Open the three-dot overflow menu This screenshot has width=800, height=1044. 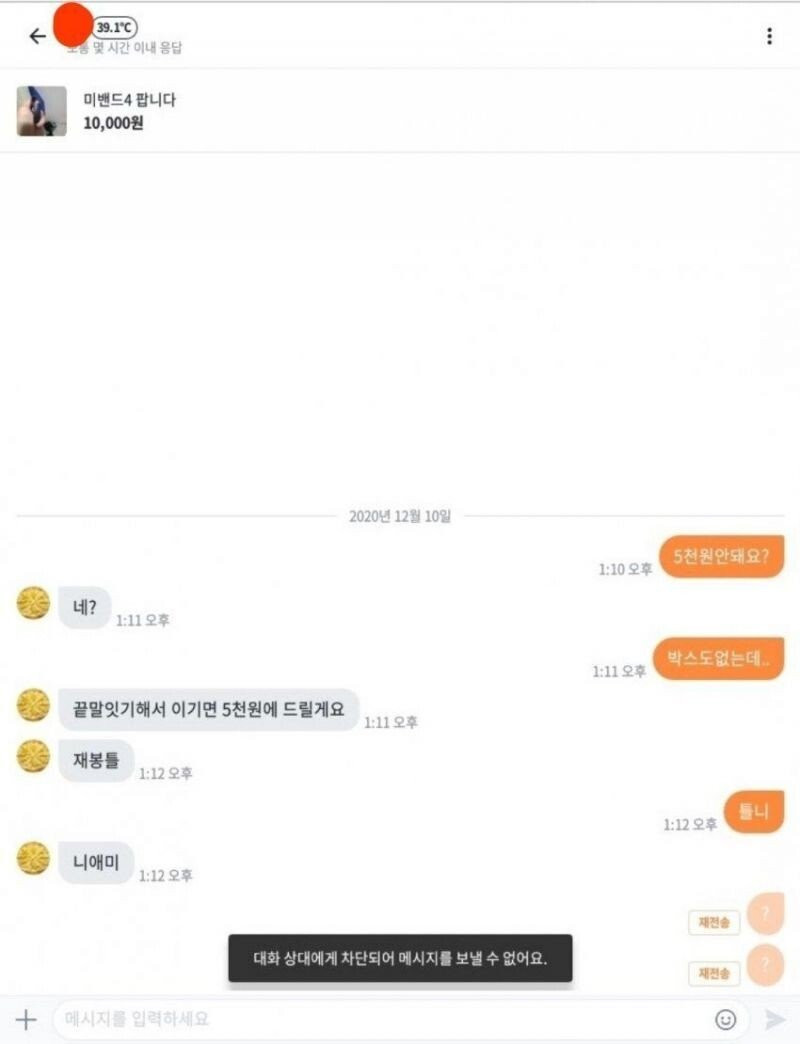click(x=768, y=36)
